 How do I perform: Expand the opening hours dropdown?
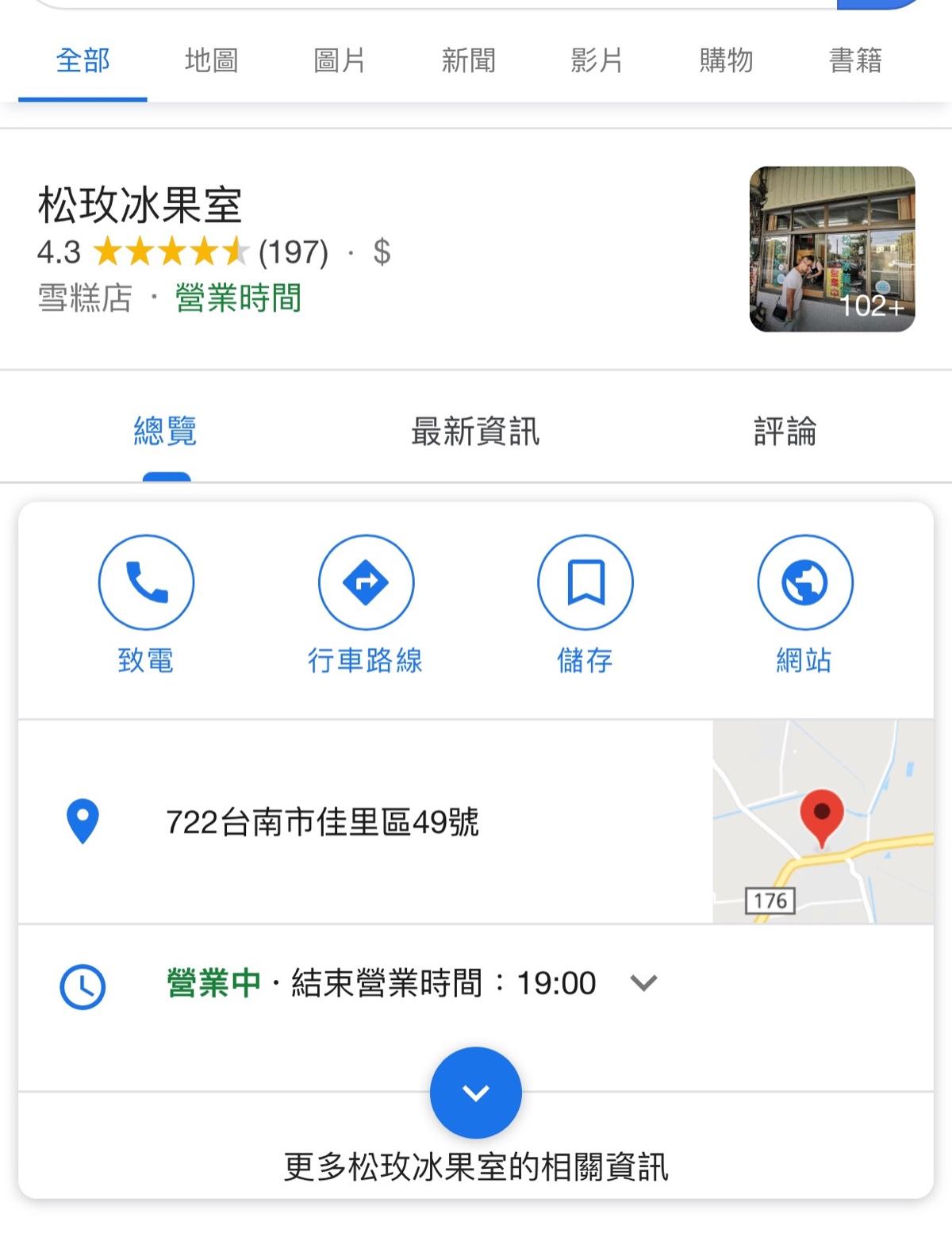pos(643,984)
